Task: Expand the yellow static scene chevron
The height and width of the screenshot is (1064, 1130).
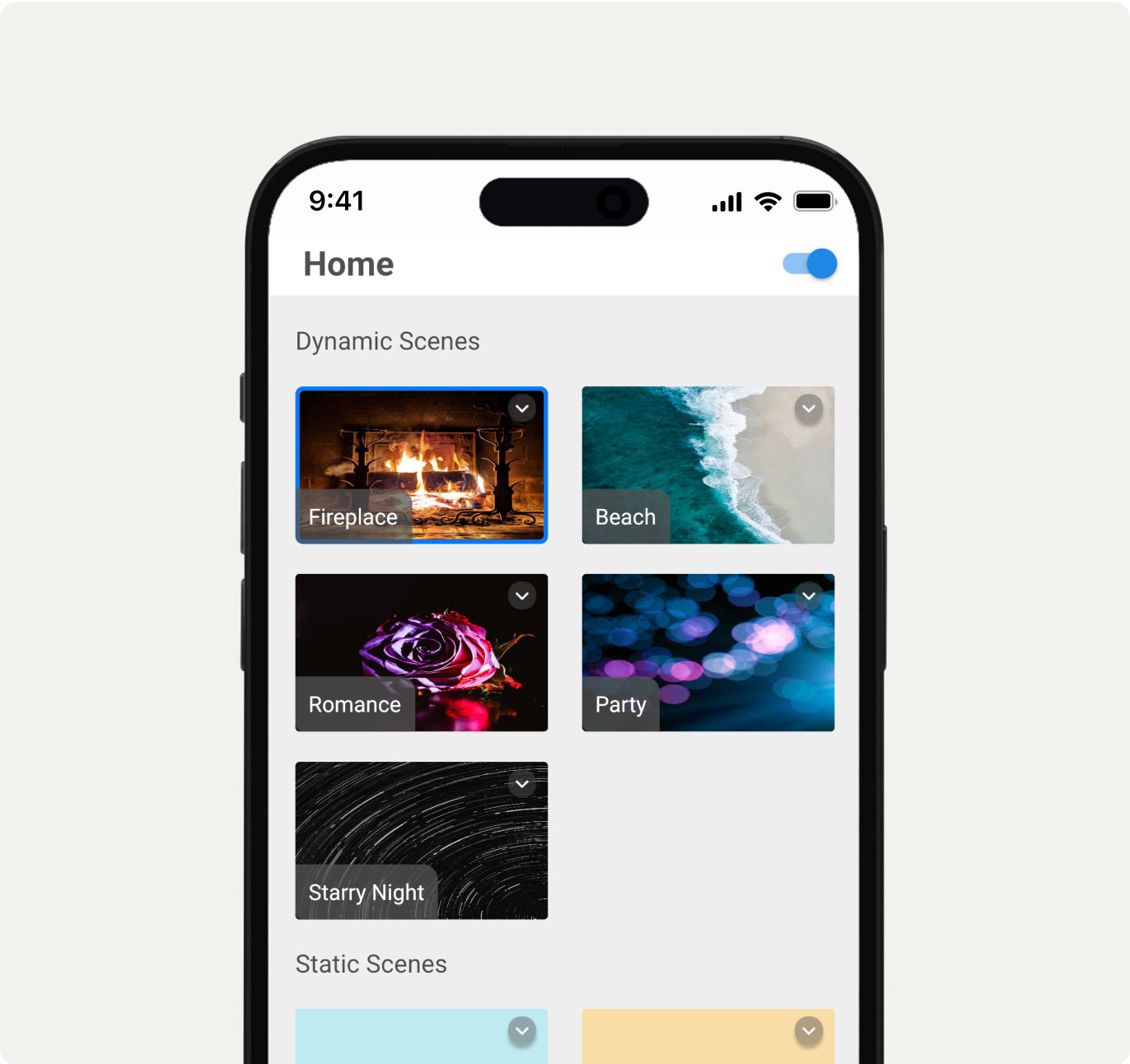Action: (809, 1030)
